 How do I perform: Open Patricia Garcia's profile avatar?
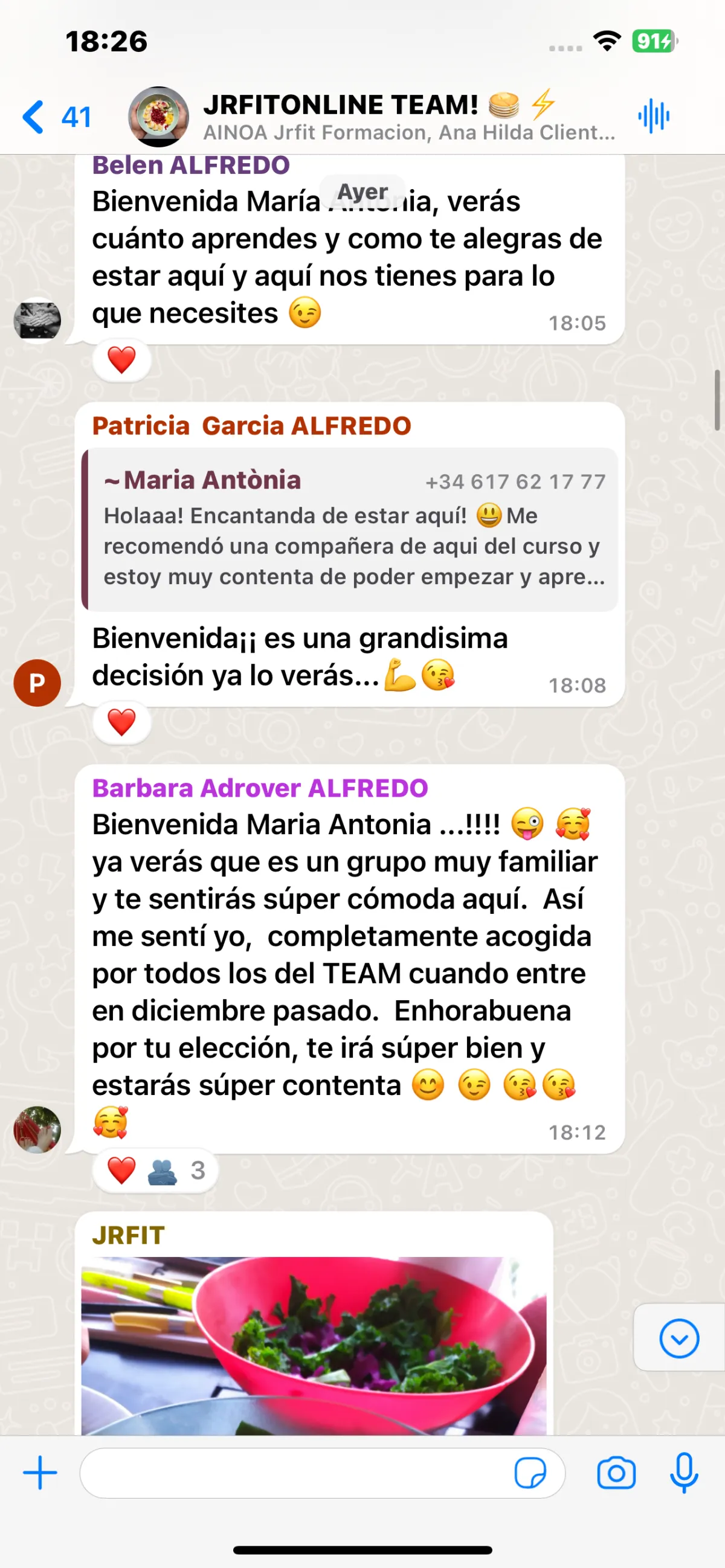(37, 683)
